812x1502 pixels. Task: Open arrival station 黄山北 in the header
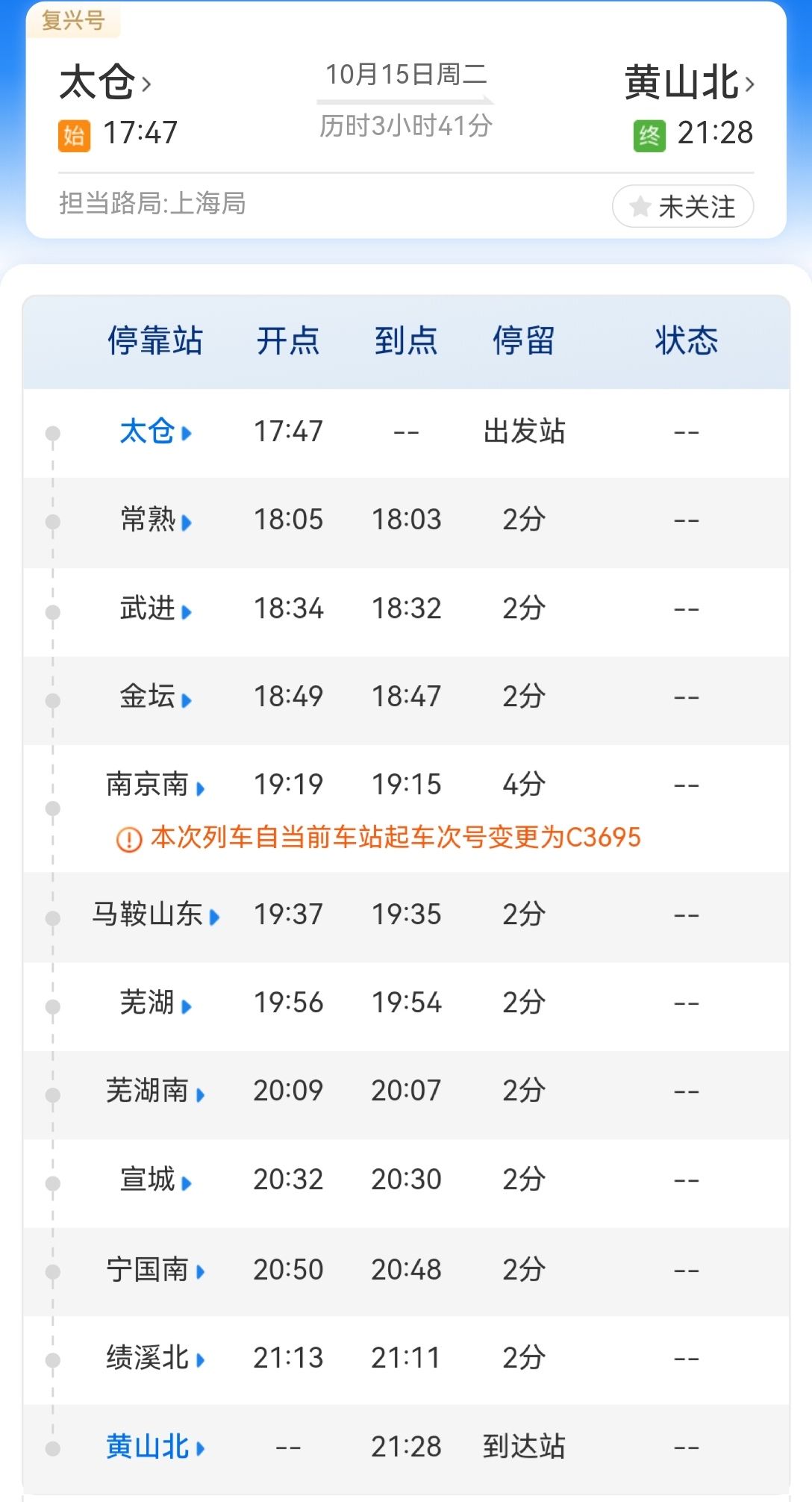(x=690, y=82)
